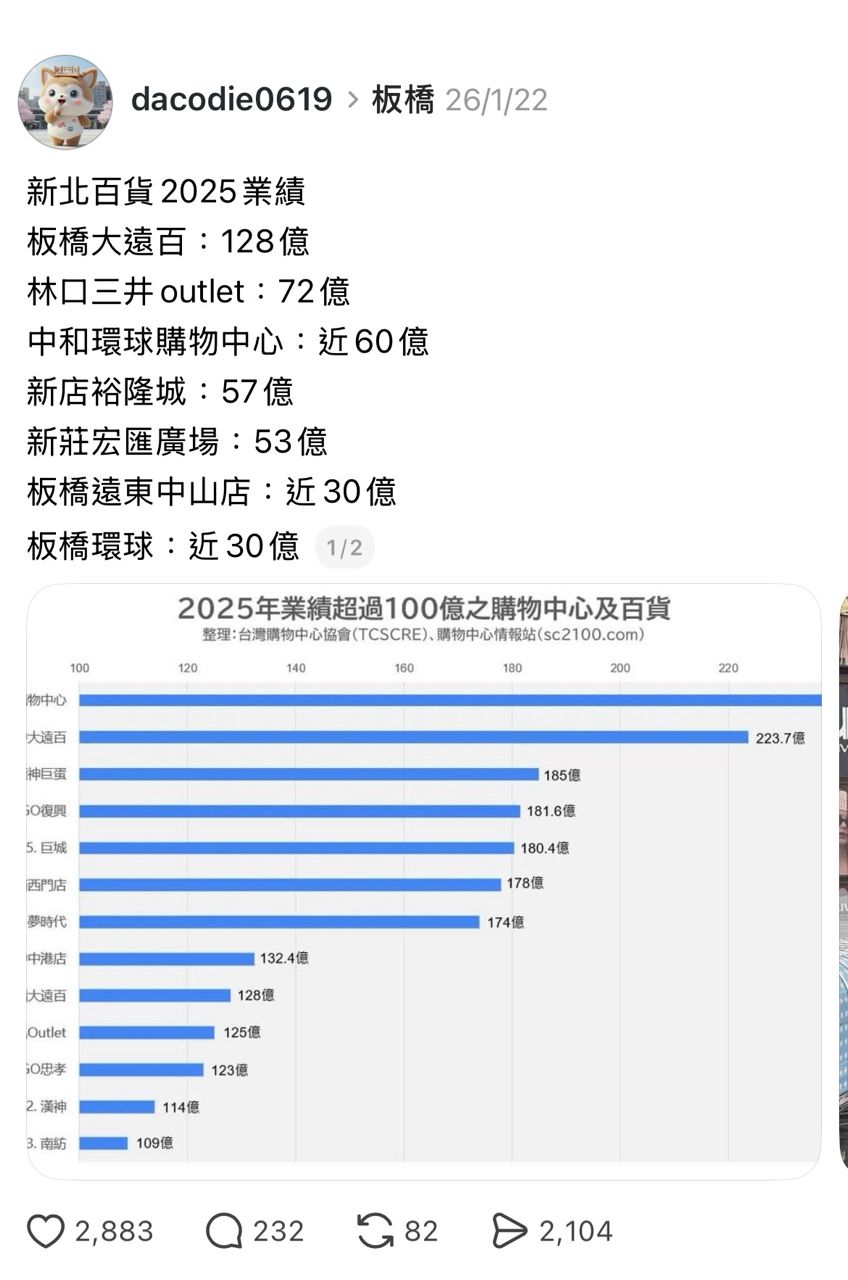The image size is (848, 1280).
Task: Open the 2025 業績 bar chart image
Action: pos(423,880)
